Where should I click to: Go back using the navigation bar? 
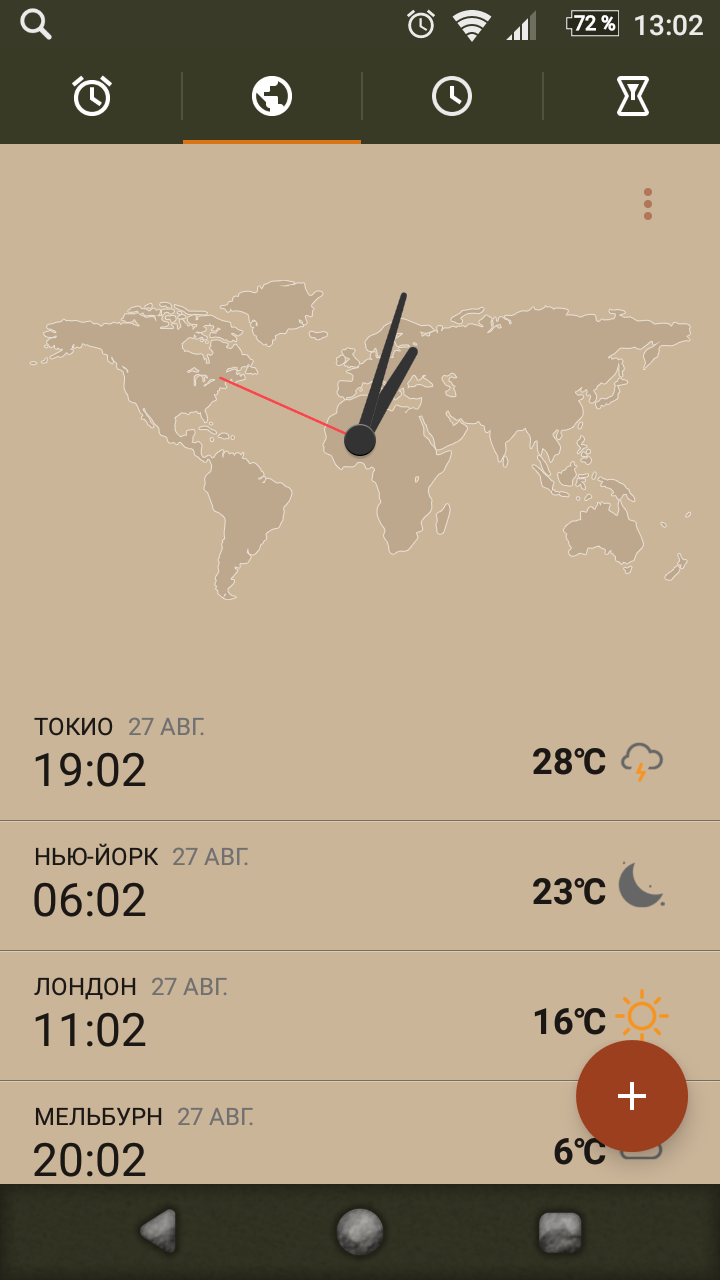click(159, 1231)
